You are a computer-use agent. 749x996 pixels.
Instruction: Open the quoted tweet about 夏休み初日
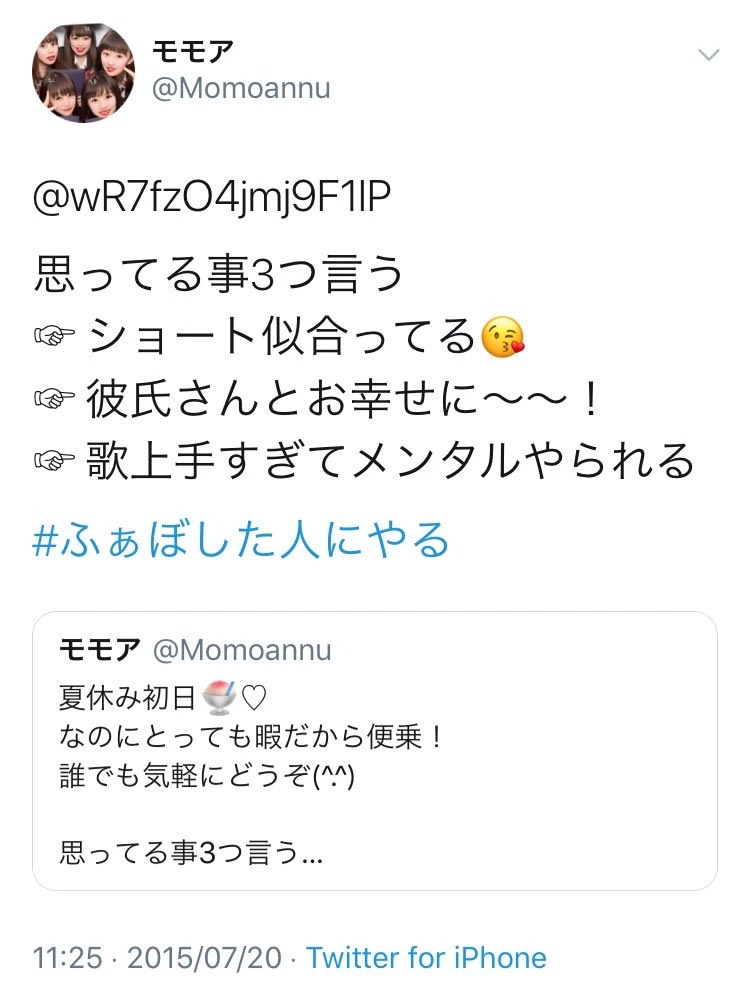(374, 750)
